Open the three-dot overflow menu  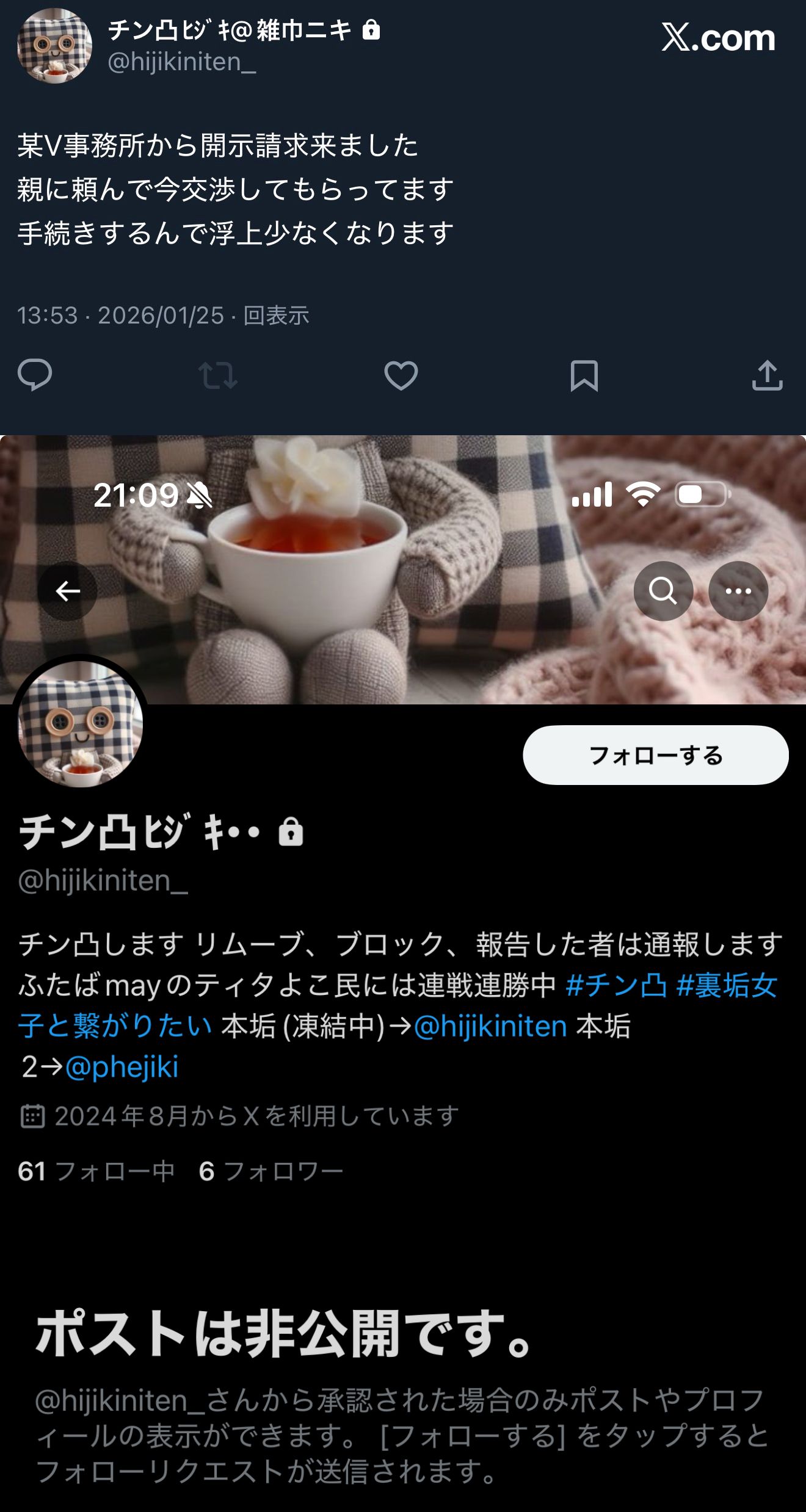(738, 591)
